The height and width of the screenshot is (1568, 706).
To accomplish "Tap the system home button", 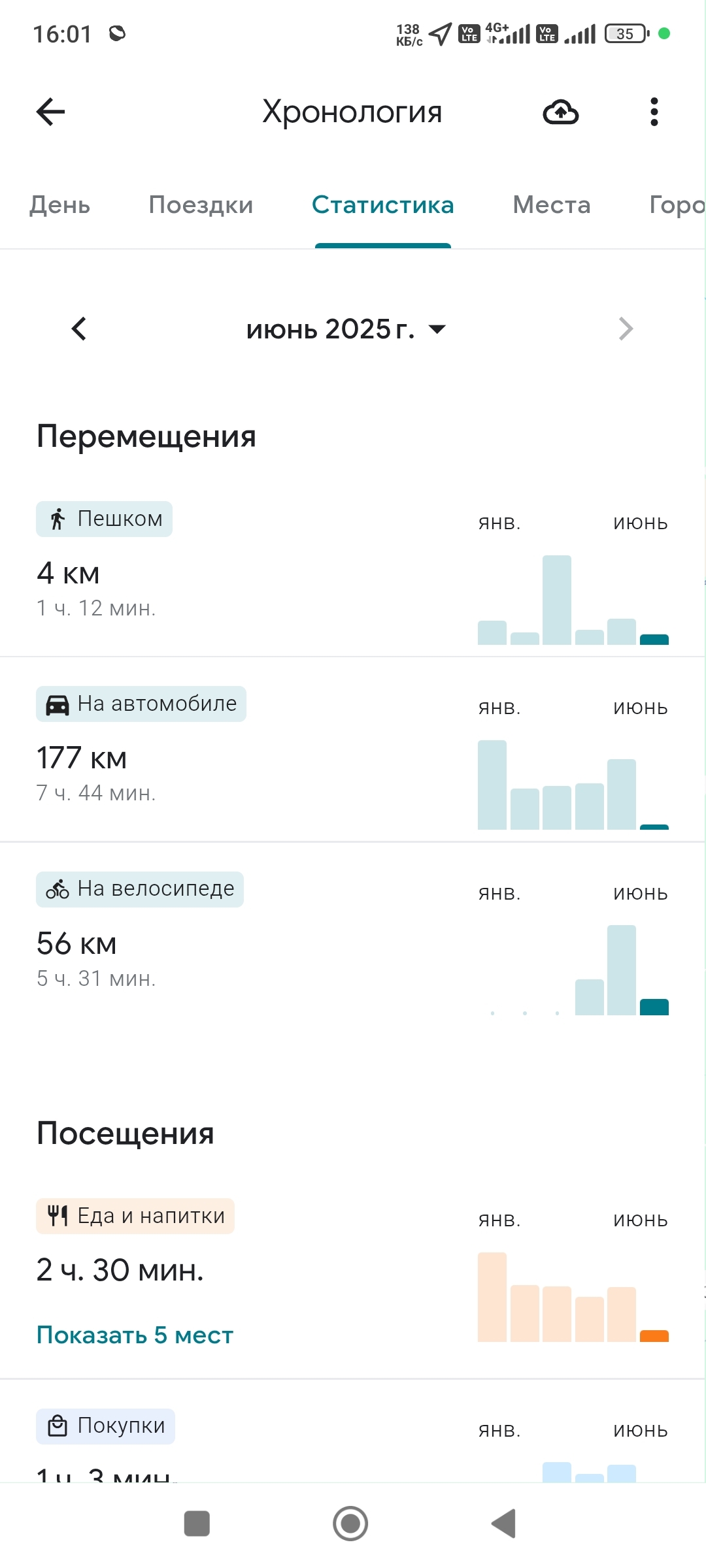I will [x=350, y=1524].
